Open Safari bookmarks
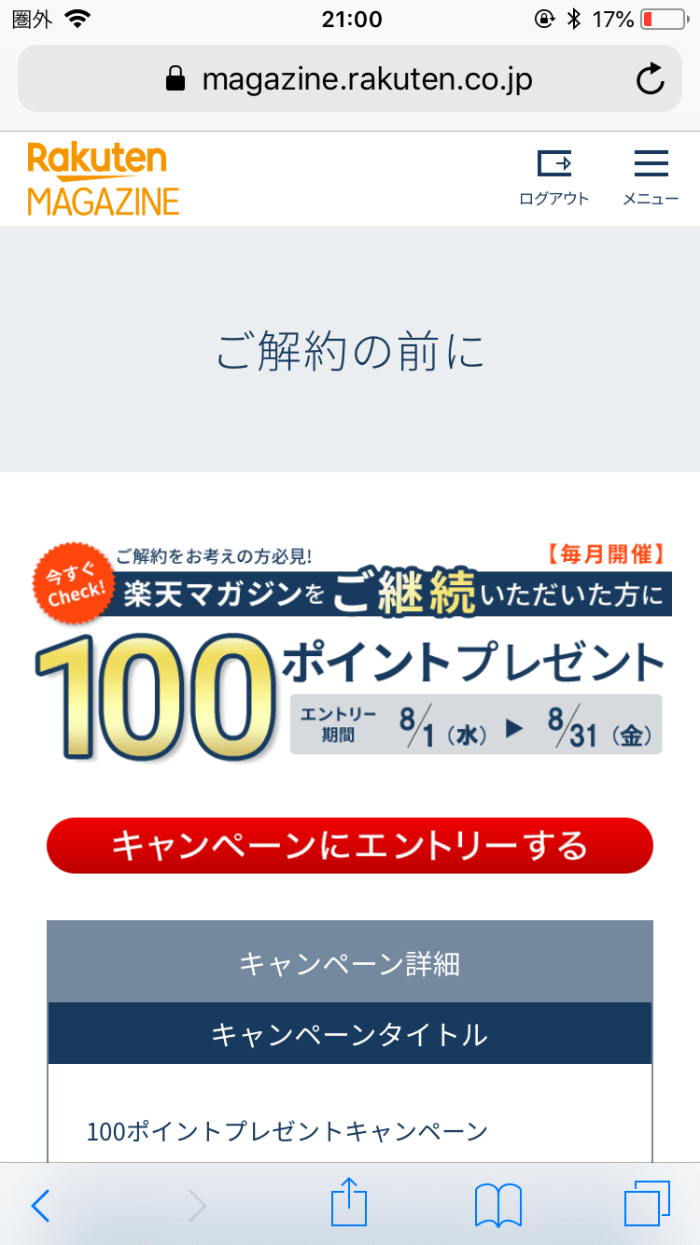Screen dimensions: 700x1245 [497, 1206]
